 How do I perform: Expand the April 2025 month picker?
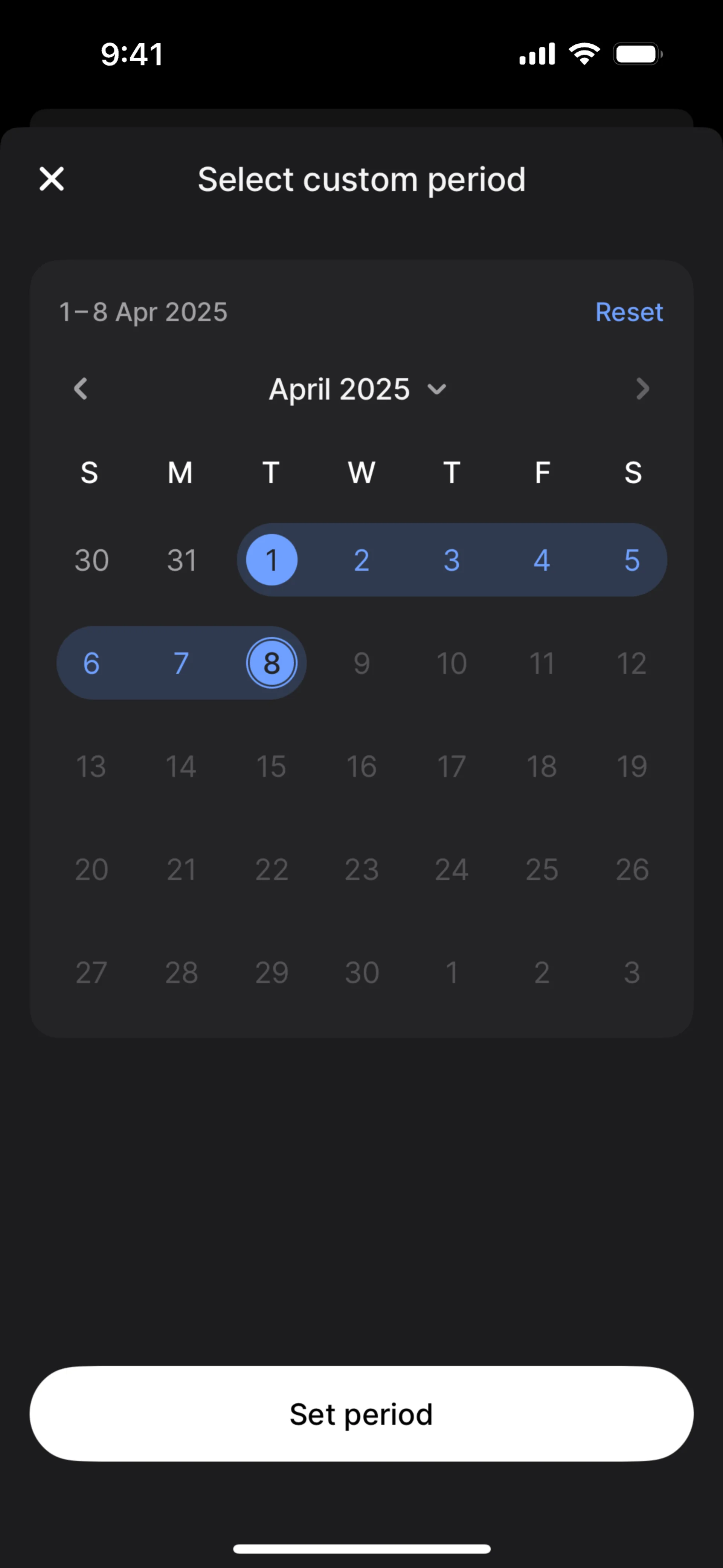coord(358,389)
